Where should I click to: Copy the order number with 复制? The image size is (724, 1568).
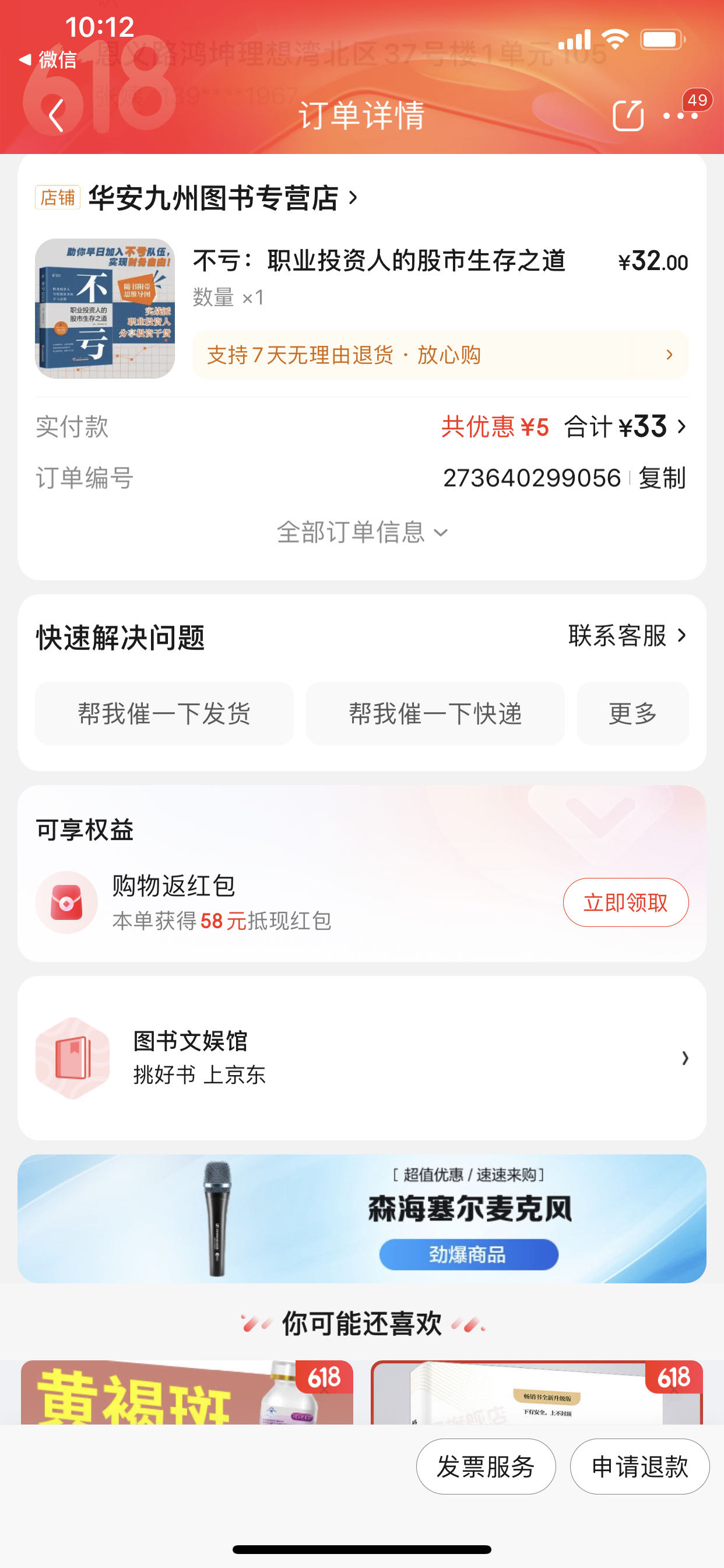point(662,478)
